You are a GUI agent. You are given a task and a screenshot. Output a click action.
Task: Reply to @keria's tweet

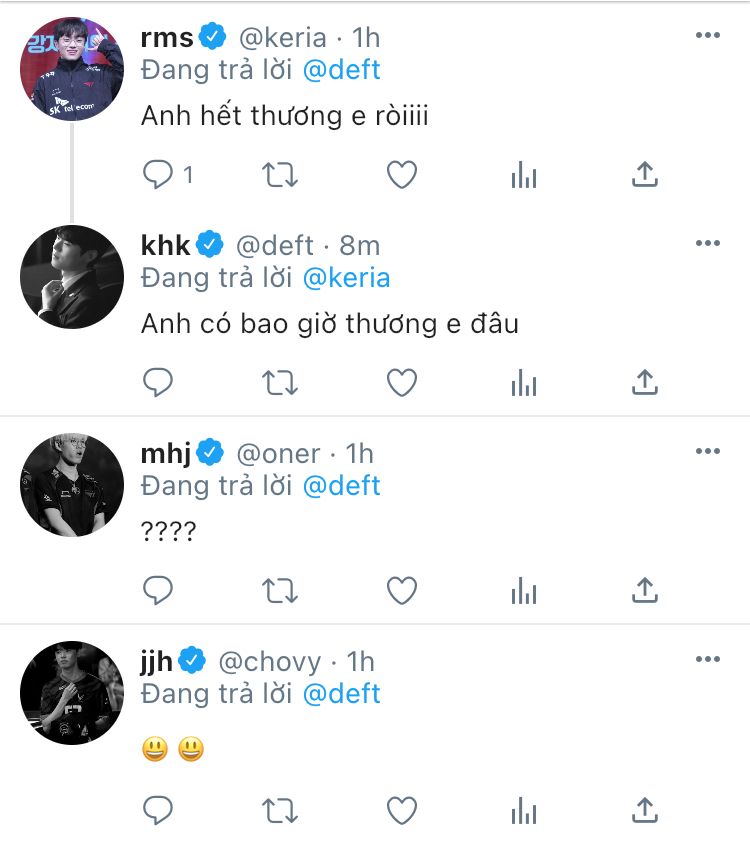[x=158, y=176]
